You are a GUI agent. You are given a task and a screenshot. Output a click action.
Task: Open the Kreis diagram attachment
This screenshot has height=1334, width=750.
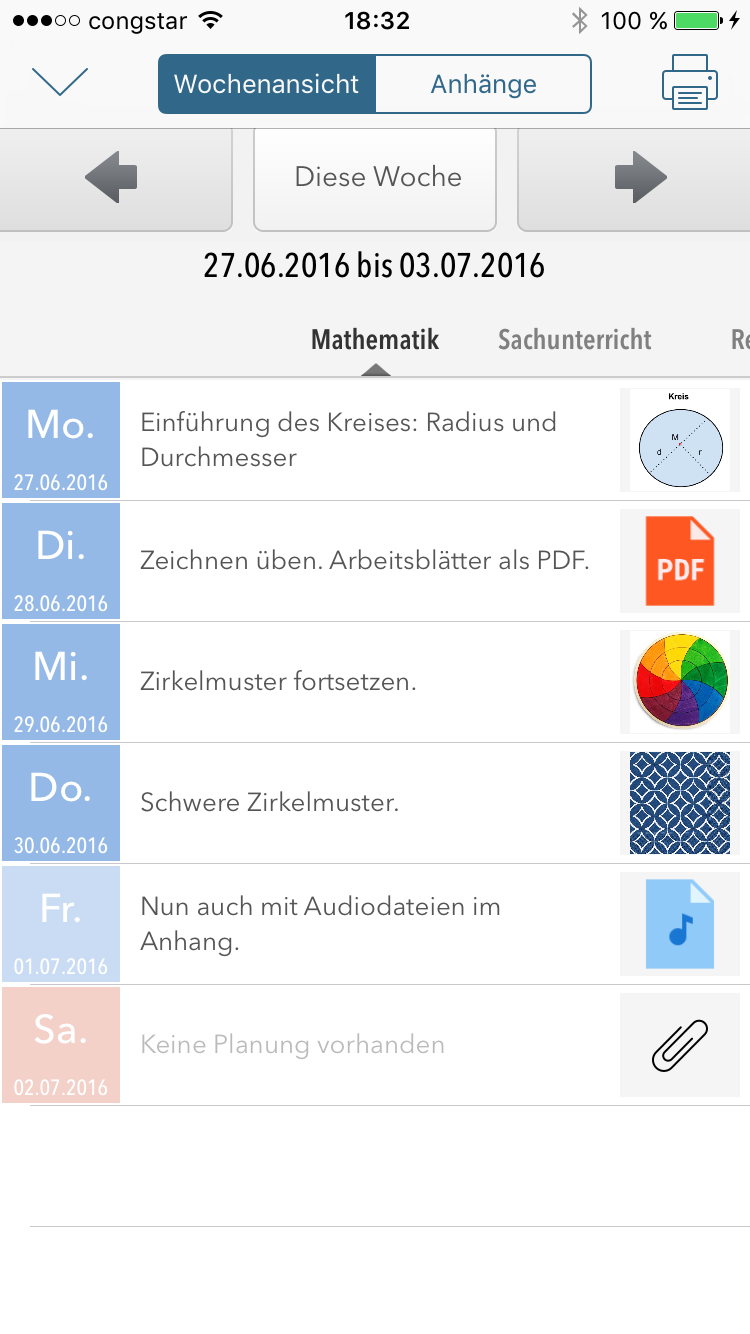[680, 440]
